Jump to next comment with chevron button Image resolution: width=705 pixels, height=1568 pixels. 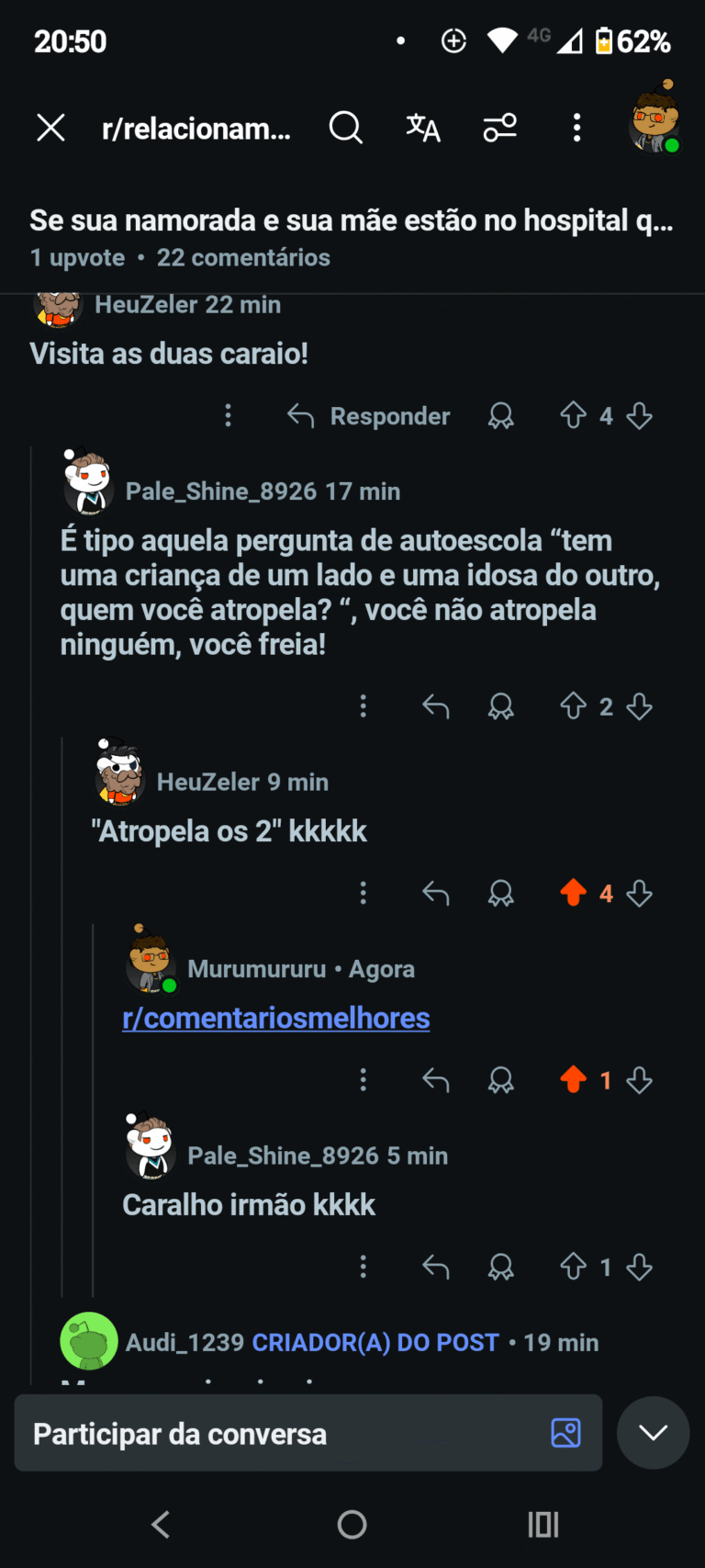[653, 1433]
